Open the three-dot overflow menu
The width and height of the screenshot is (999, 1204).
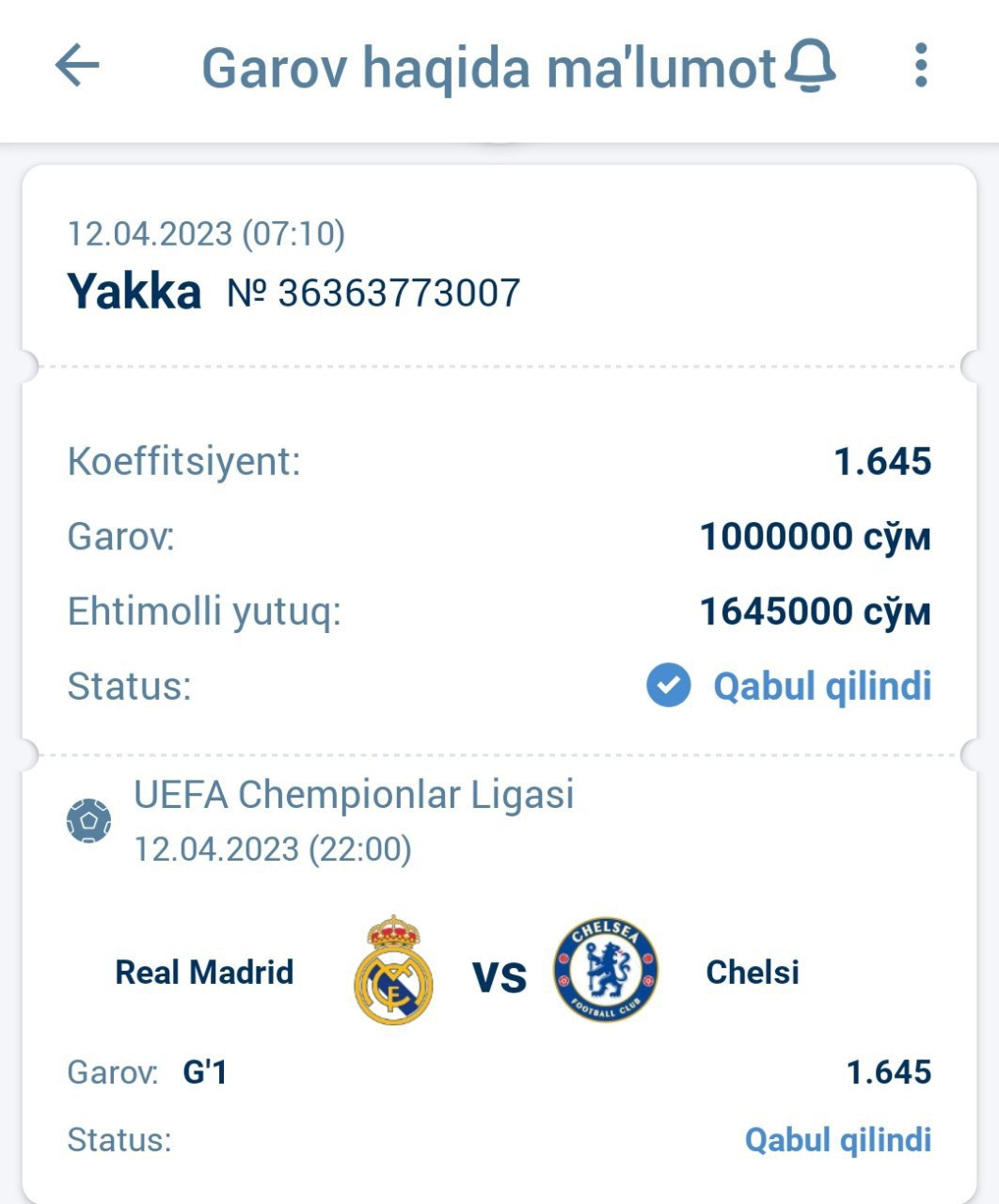[921, 67]
